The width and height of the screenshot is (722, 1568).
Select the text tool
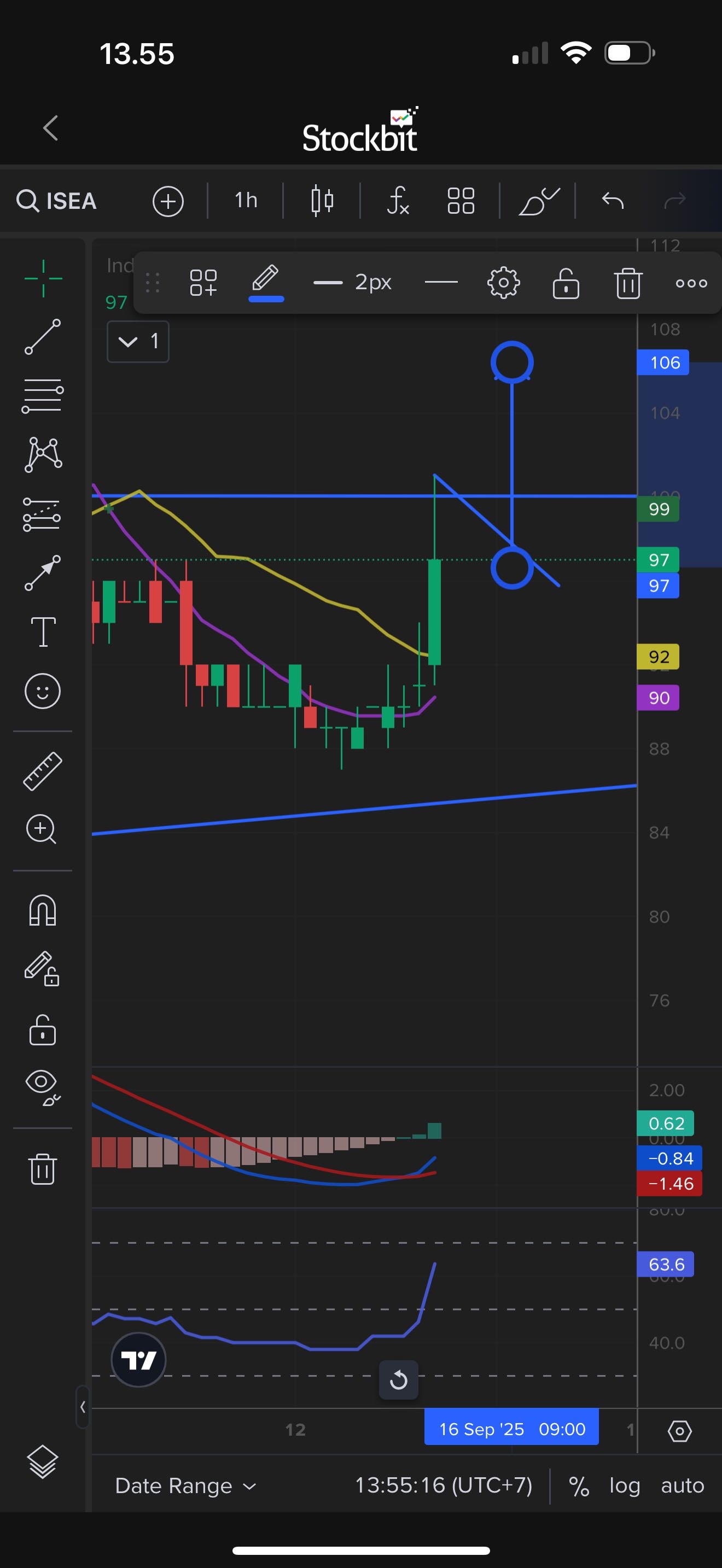coord(43,631)
